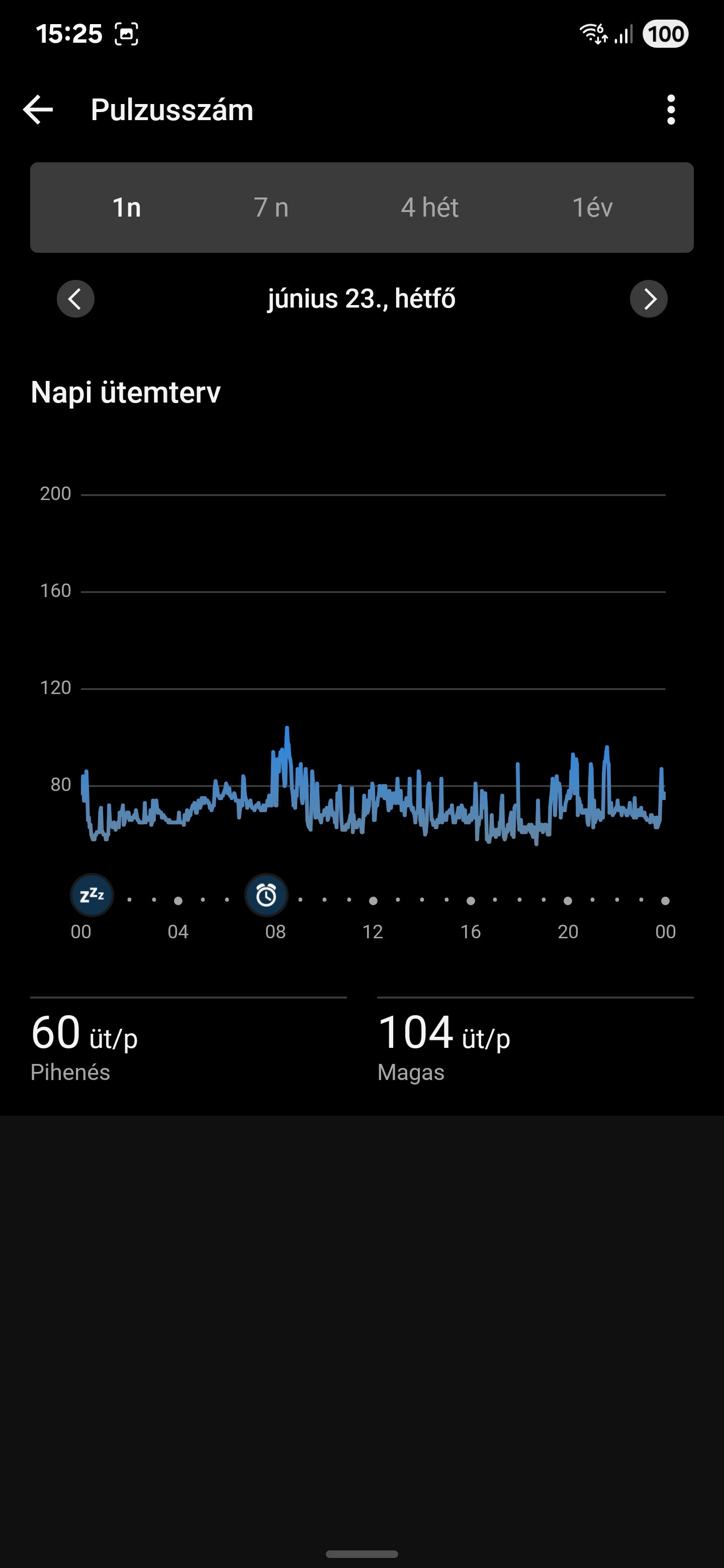Switch to the 7 n view
The image size is (724, 1568).
[271, 208]
